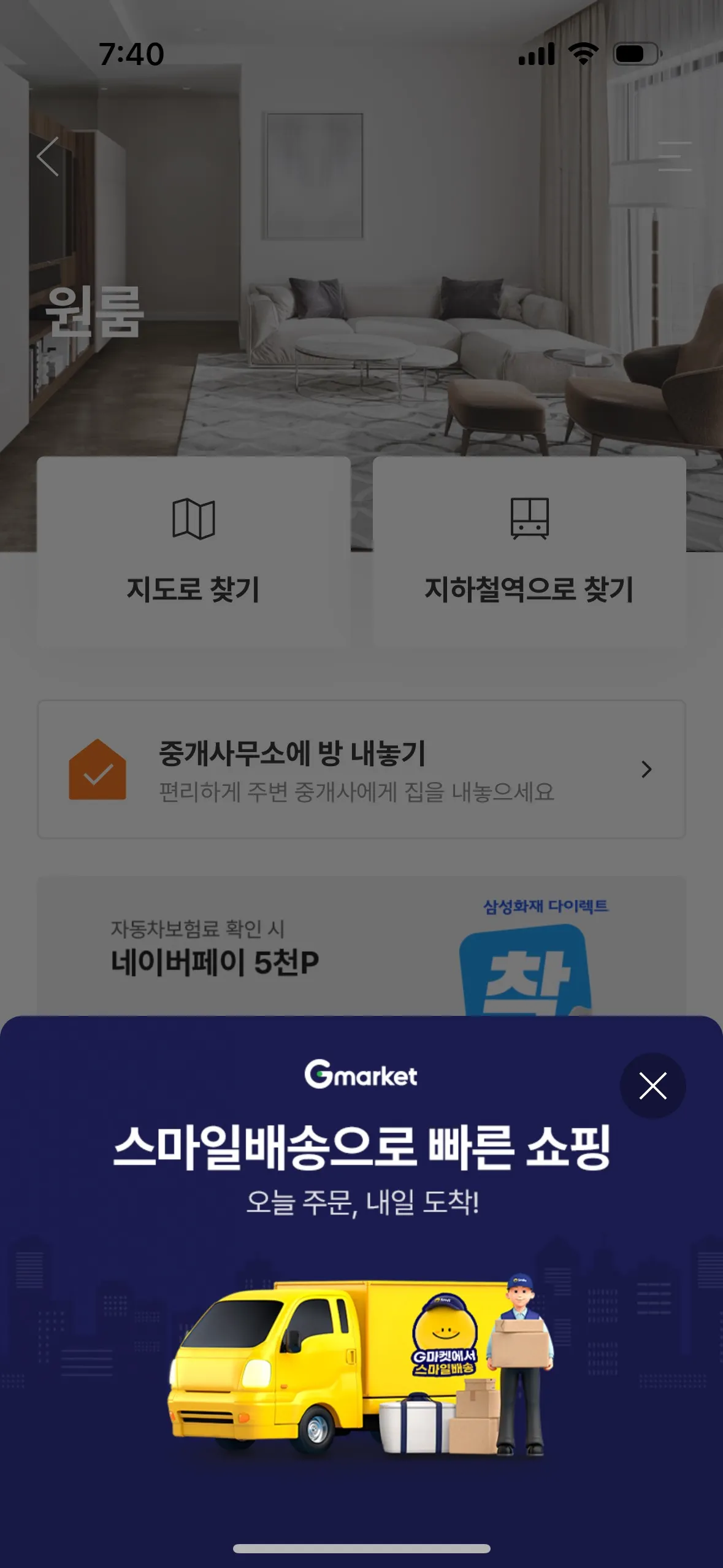This screenshot has width=723, height=1568.
Task: Close the Gmarket ad popup
Action: coord(652,1086)
